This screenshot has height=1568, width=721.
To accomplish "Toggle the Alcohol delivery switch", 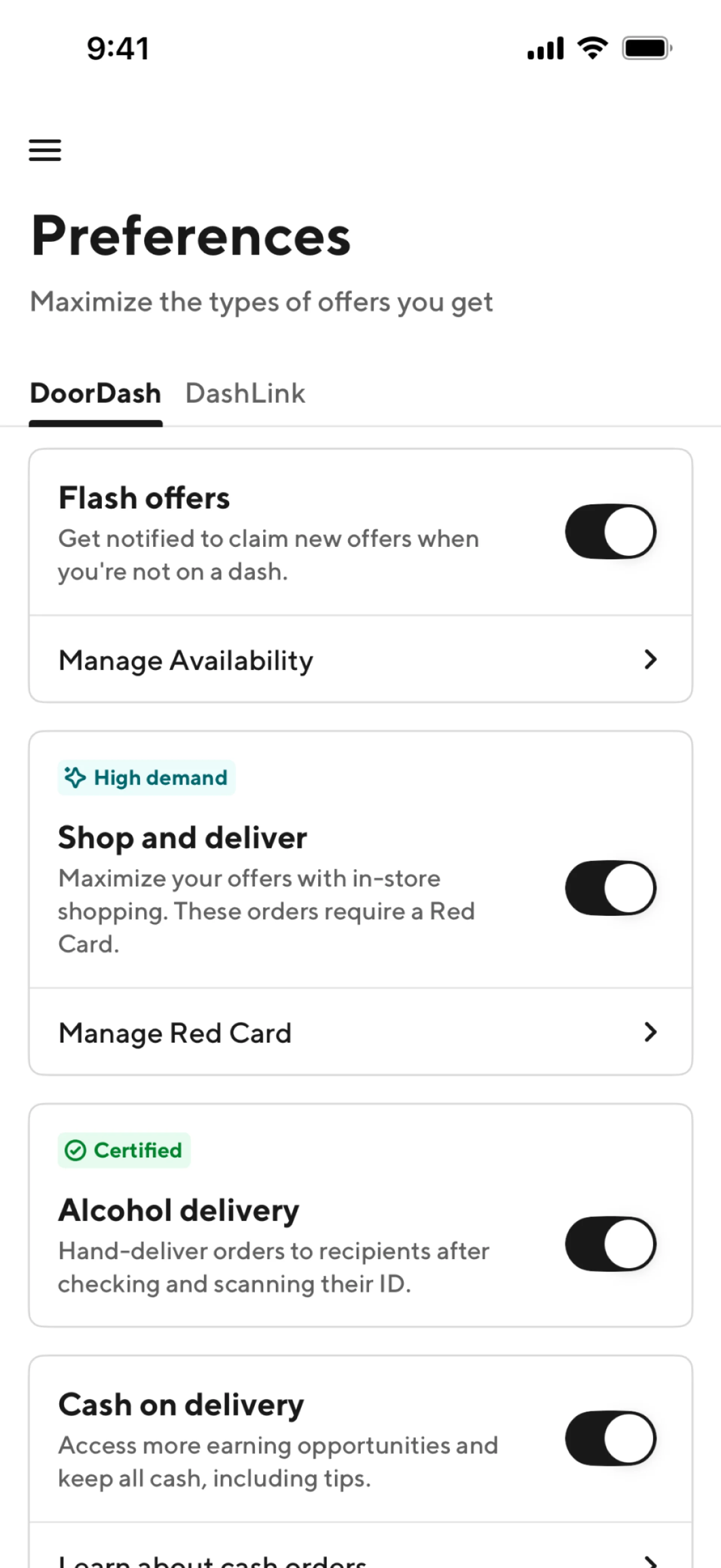I will click(x=610, y=1243).
